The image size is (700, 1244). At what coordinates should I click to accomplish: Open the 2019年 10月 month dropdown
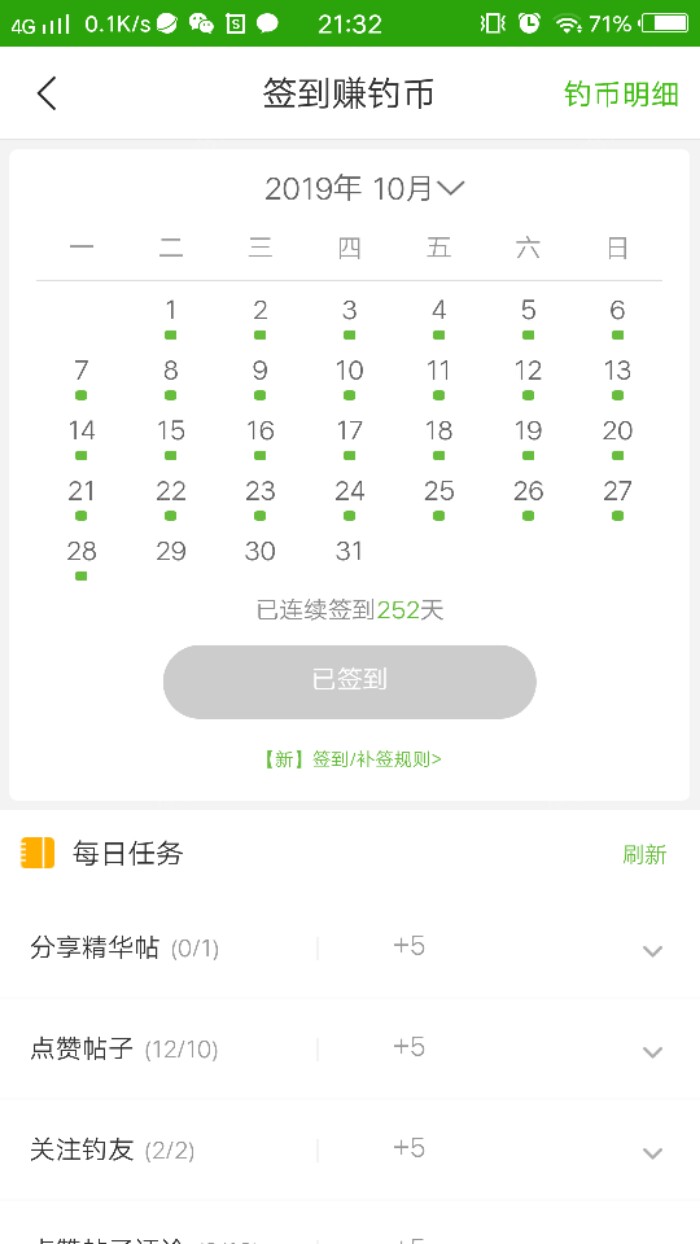pos(363,188)
